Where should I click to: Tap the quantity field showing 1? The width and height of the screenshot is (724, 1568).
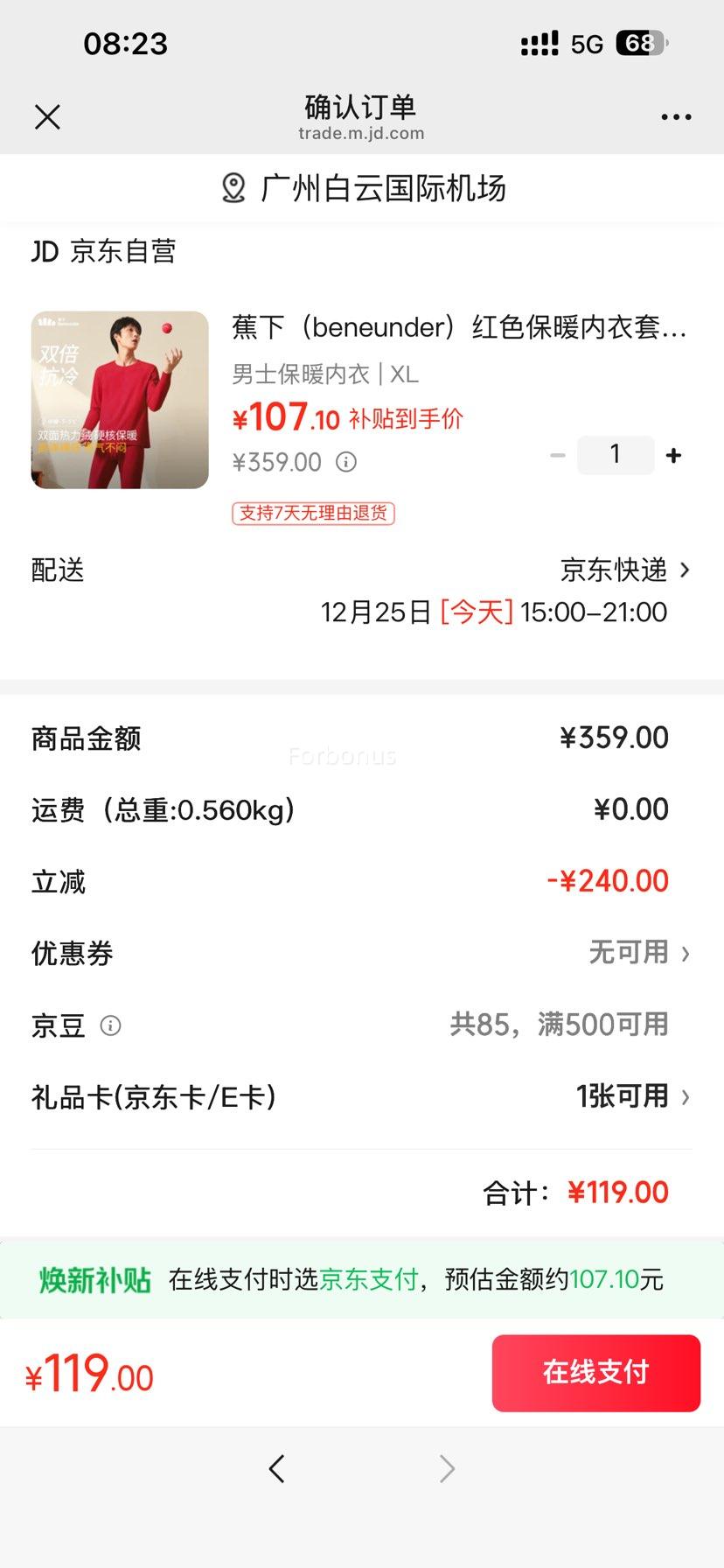tap(616, 455)
